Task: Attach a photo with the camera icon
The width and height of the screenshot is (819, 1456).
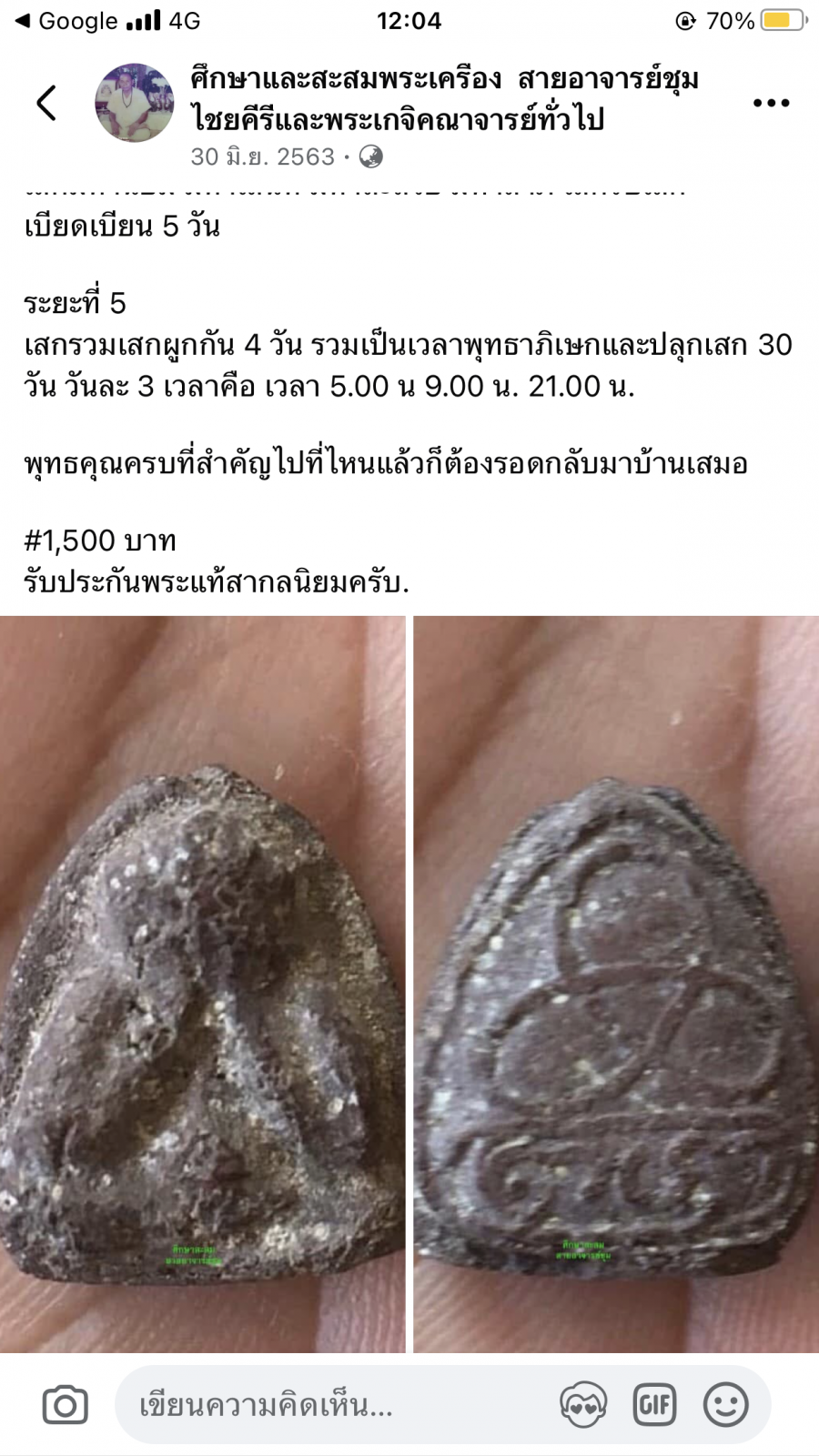Action: coord(66,1405)
